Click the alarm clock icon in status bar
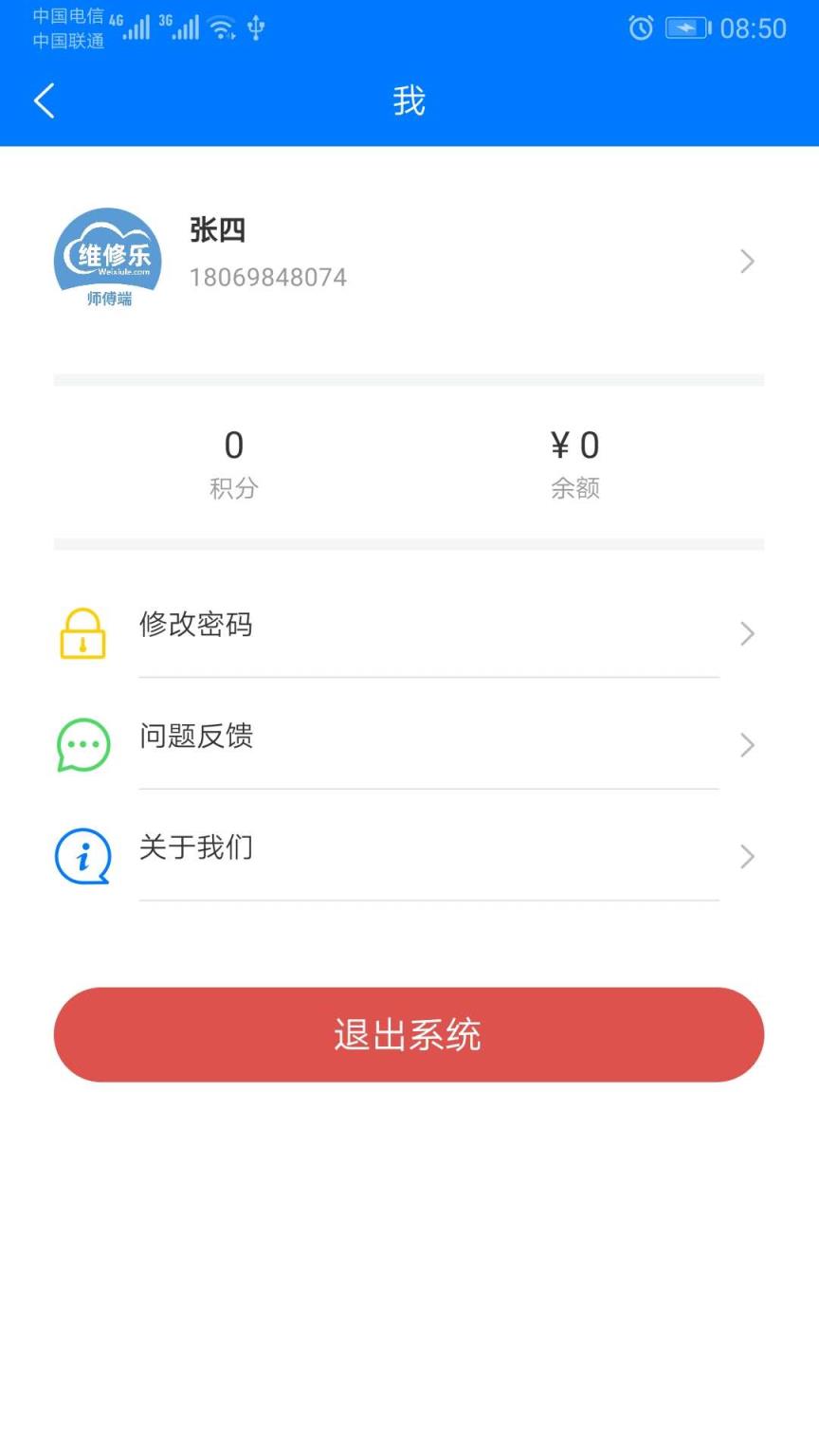The height and width of the screenshot is (1456, 819). 641,28
